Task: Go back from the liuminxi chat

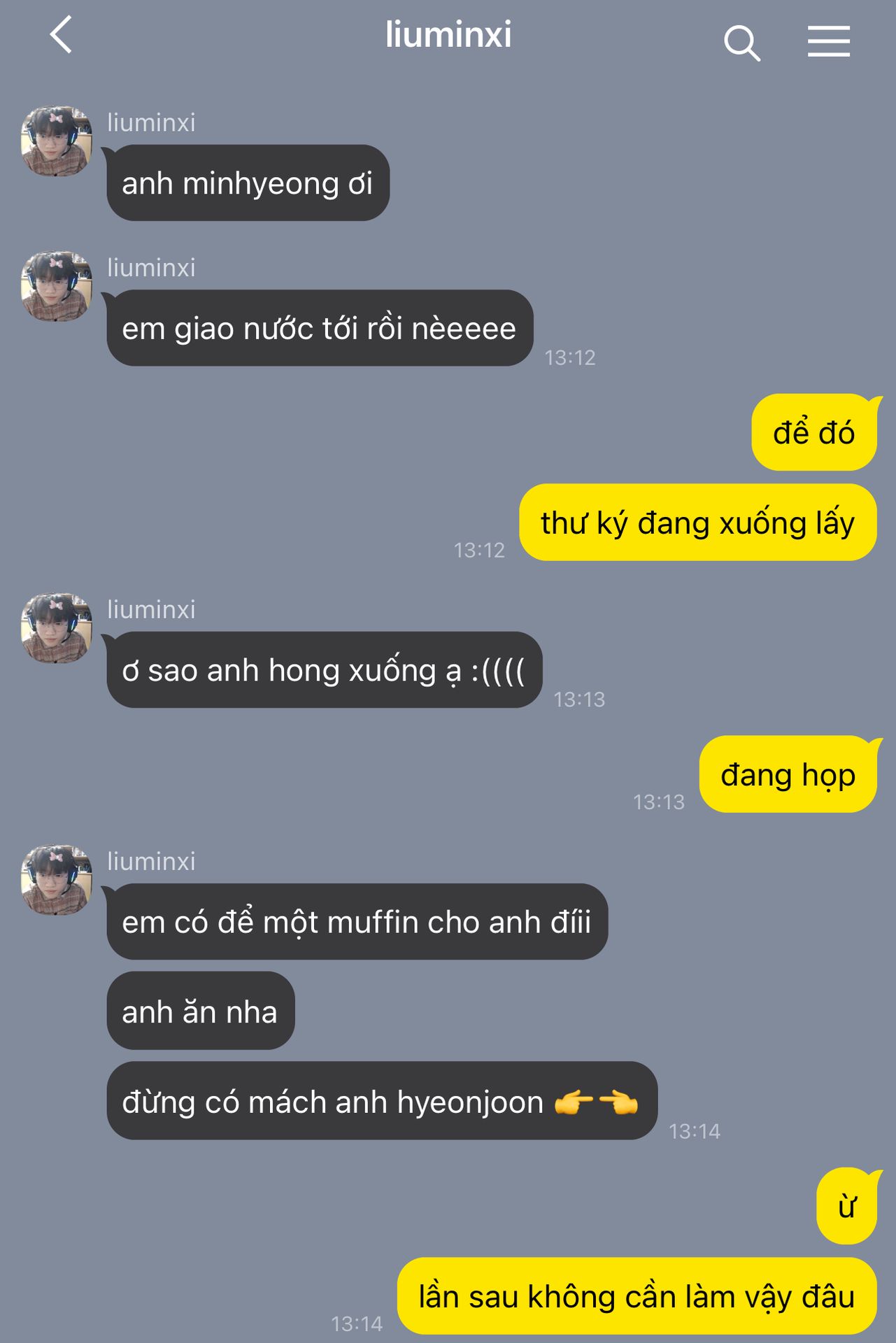Action: point(62,36)
